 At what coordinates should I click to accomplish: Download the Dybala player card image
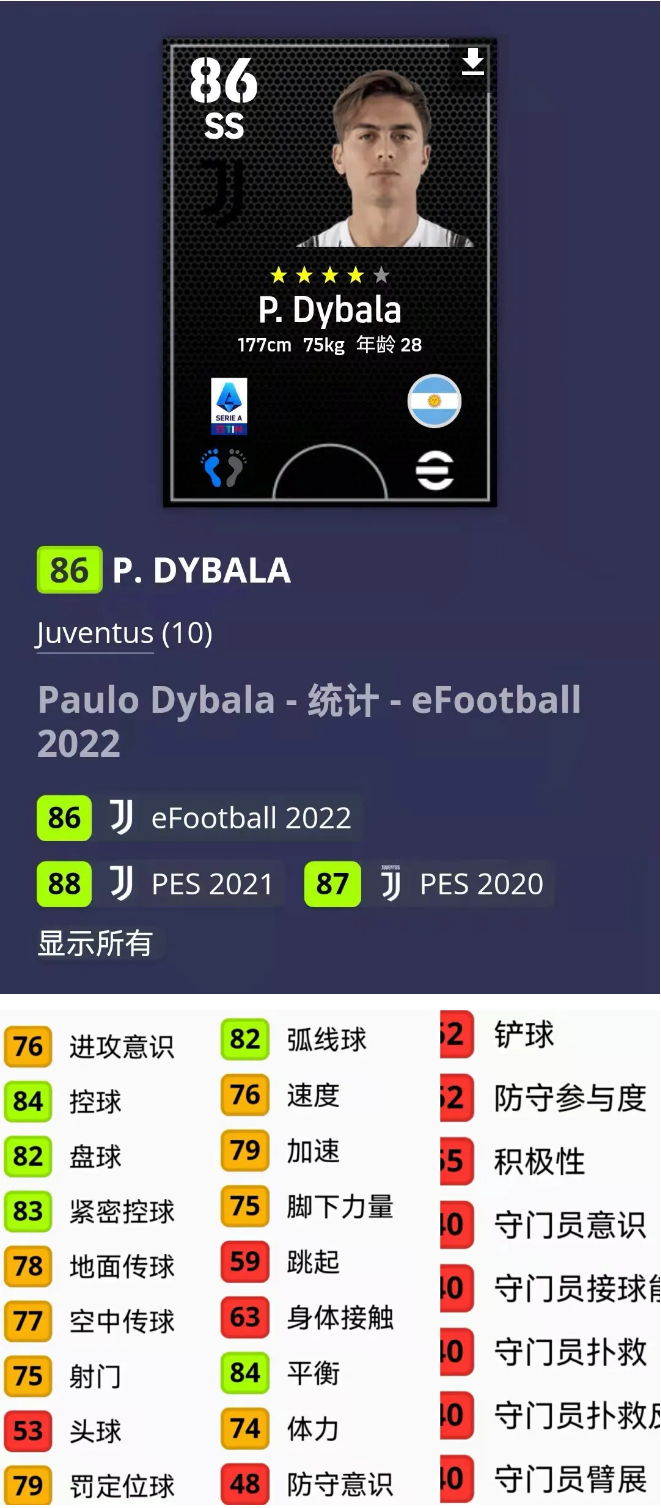coord(473,62)
